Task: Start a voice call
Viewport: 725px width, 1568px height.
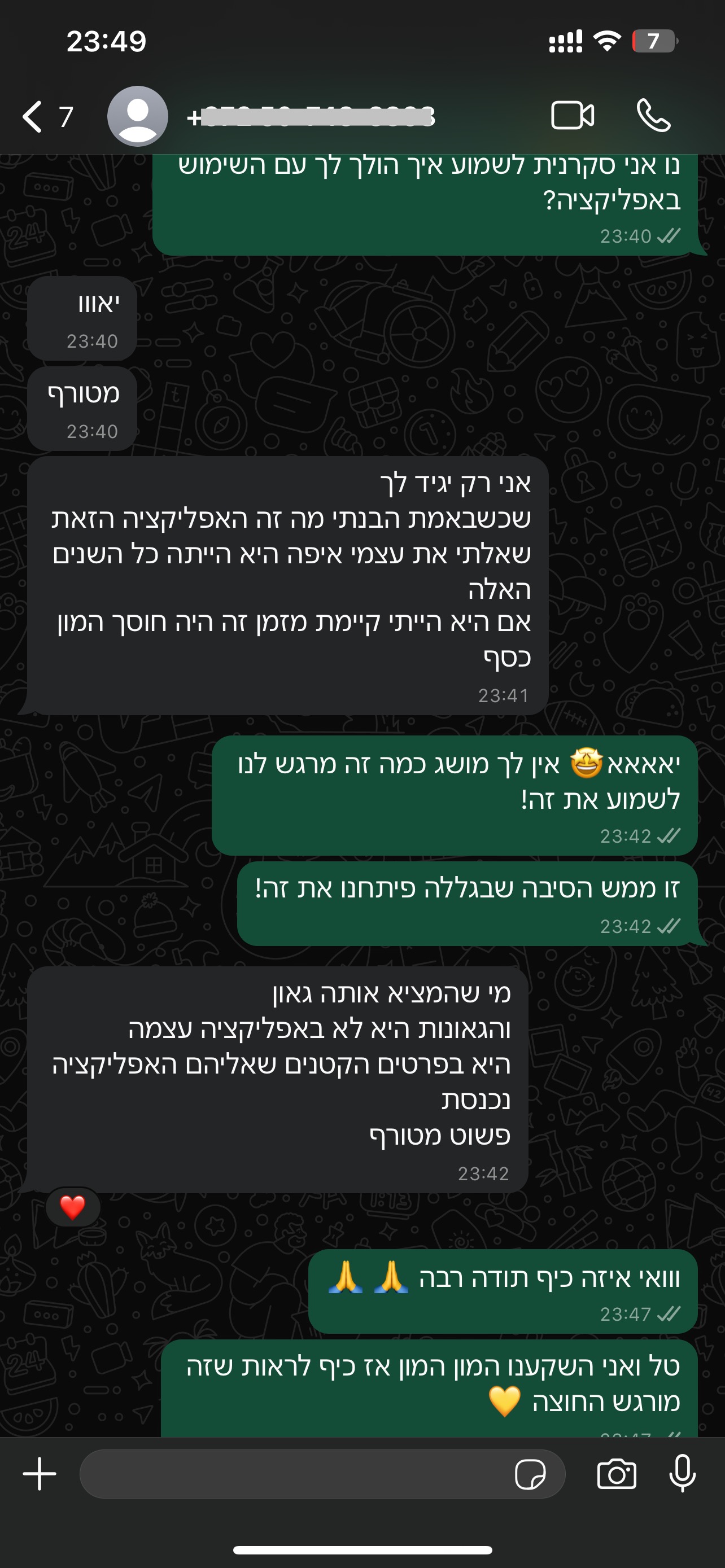Action: click(653, 116)
